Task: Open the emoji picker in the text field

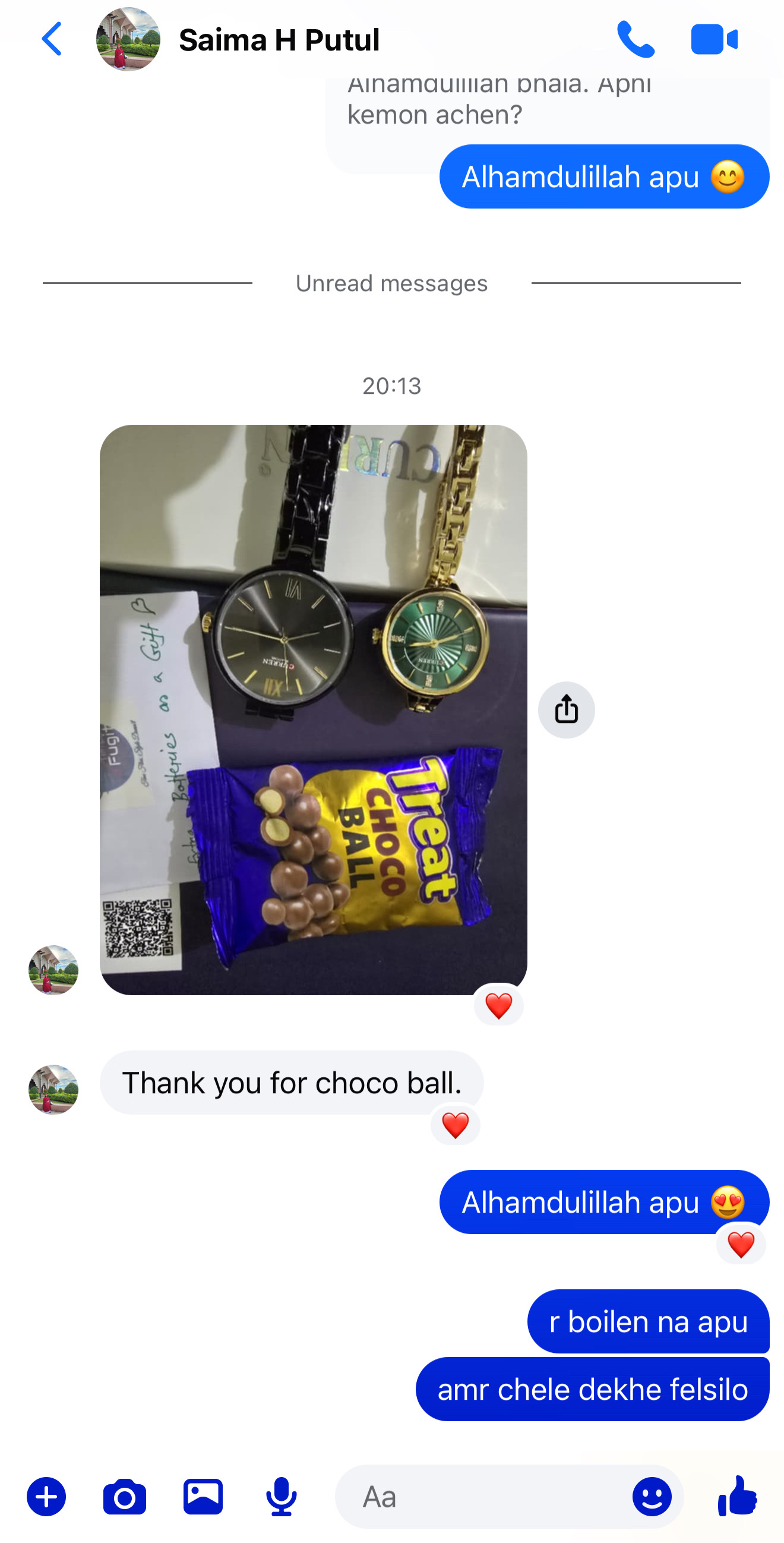Action: 651,1496
